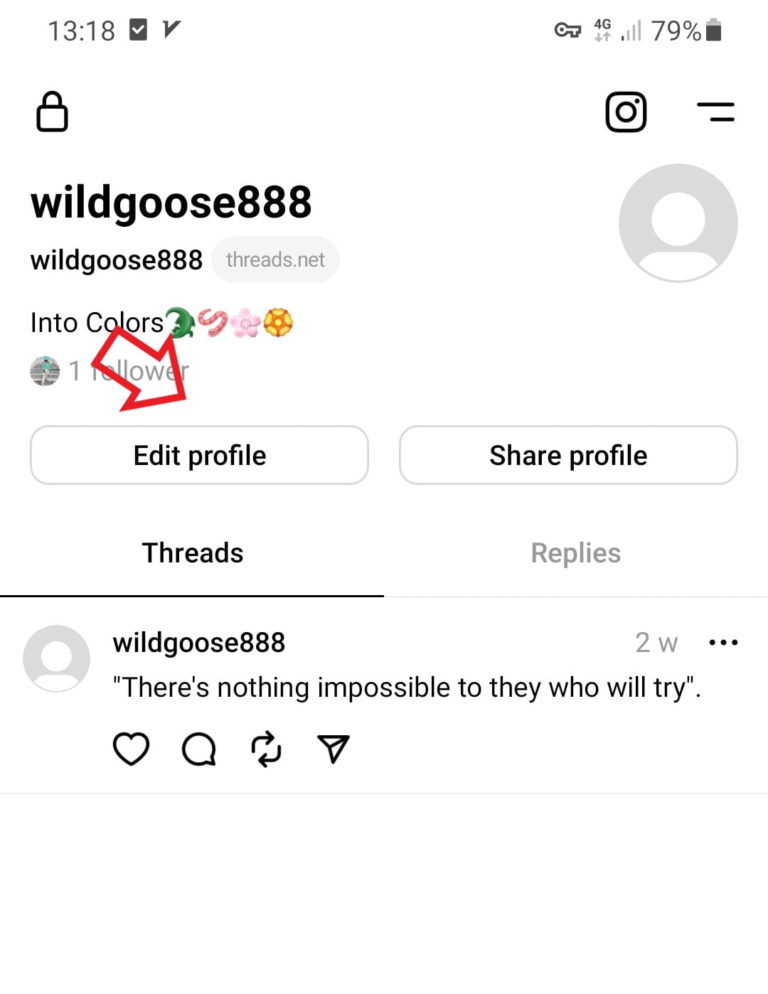Screen dimensions: 768x994
Task: Reply to the wildgoose888 thread
Action: coord(199,749)
